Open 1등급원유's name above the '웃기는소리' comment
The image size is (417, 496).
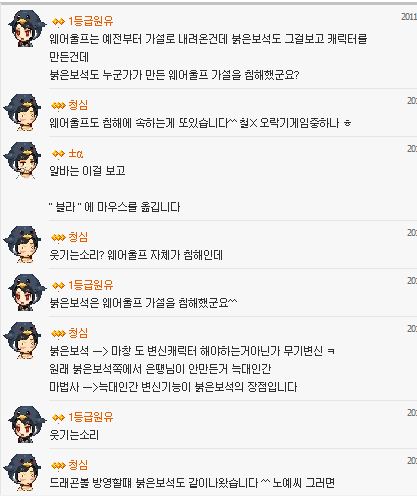tap(91, 417)
